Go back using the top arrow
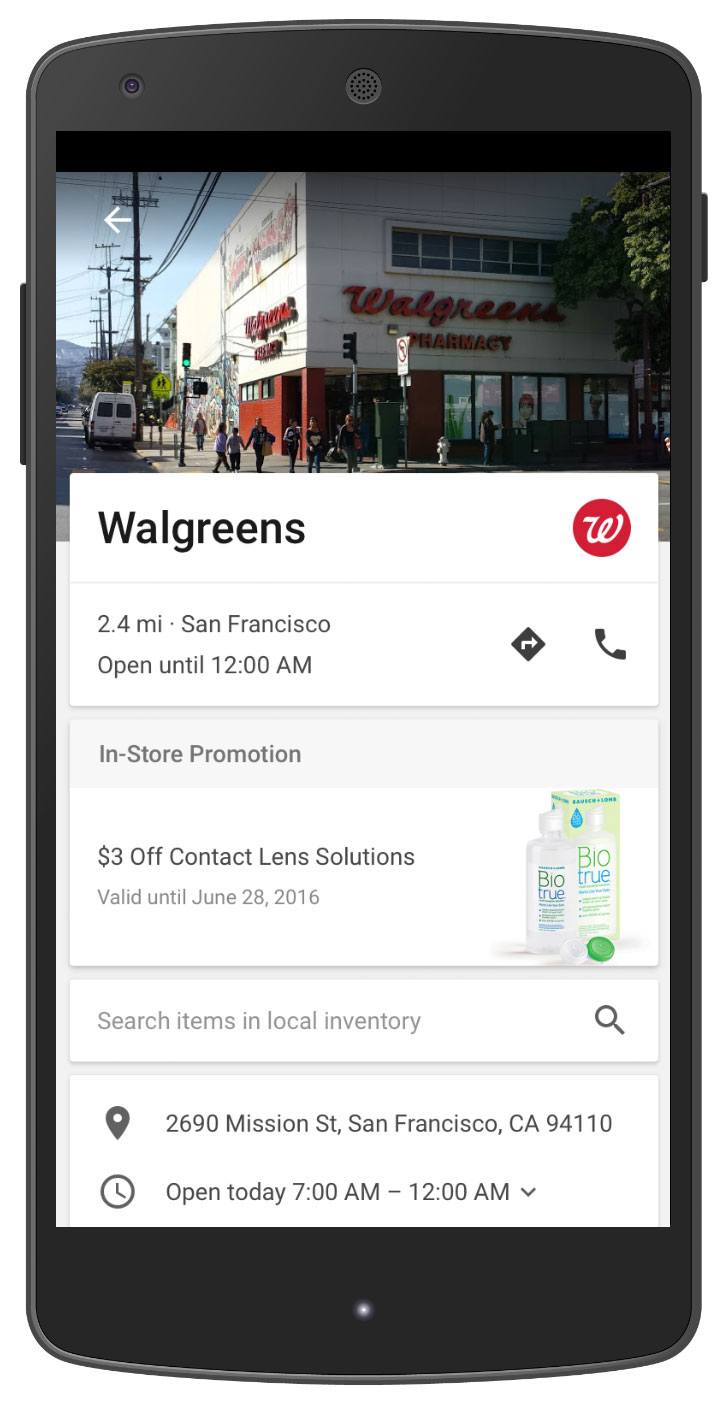 tap(117, 220)
